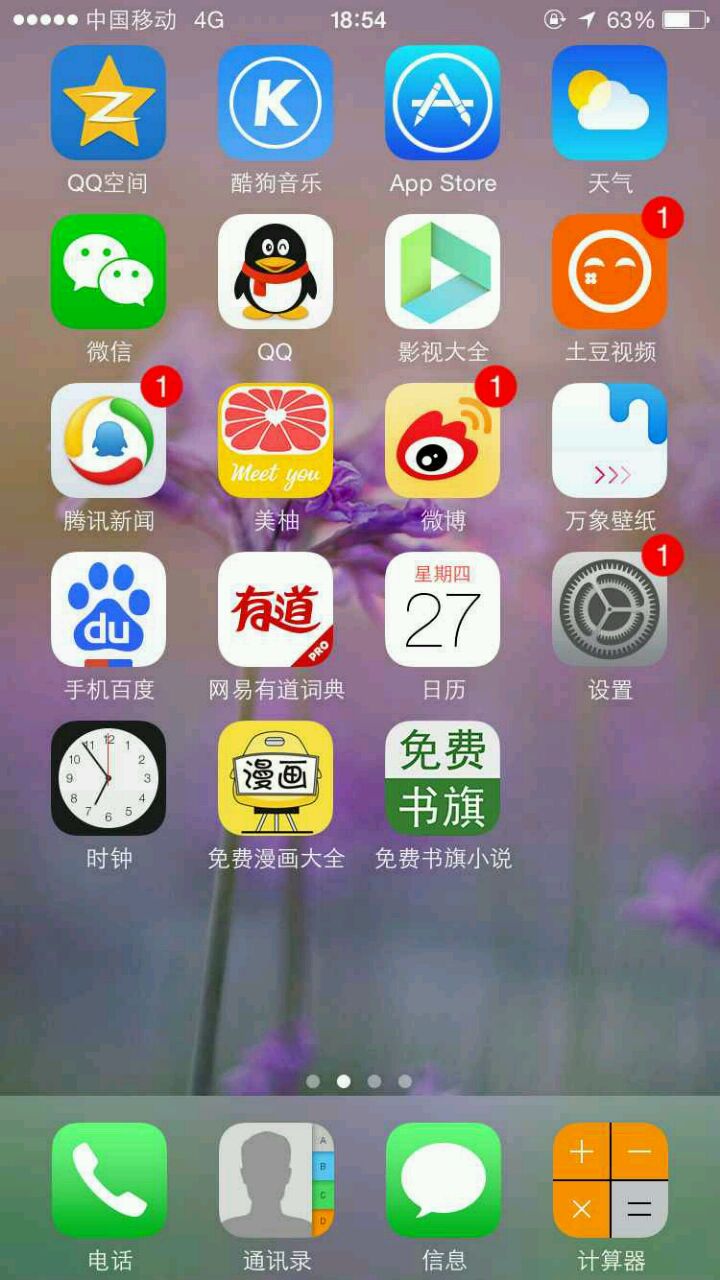This screenshot has height=1280, width=720.
Task: Open 微信 WeChat
Action: [108, 272]
